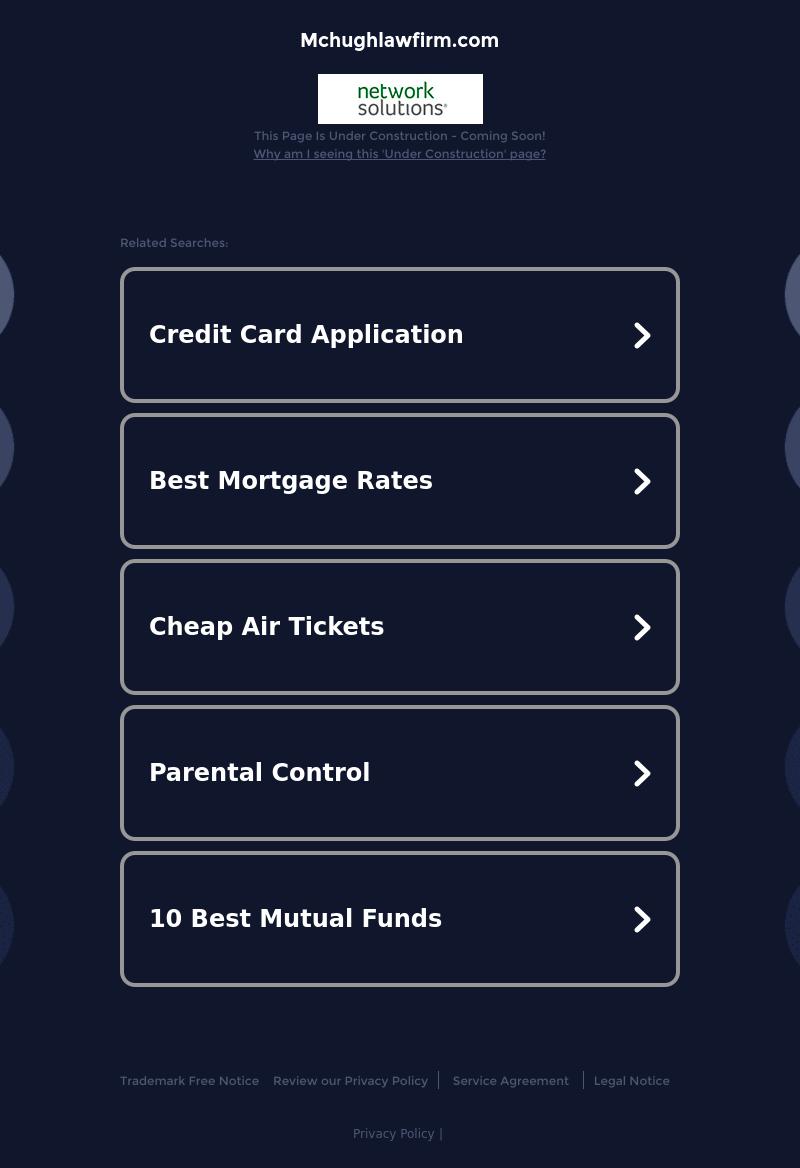Review our Privacy Policy link
This screenshot has height=1168, width=800.
[350, 1081]
